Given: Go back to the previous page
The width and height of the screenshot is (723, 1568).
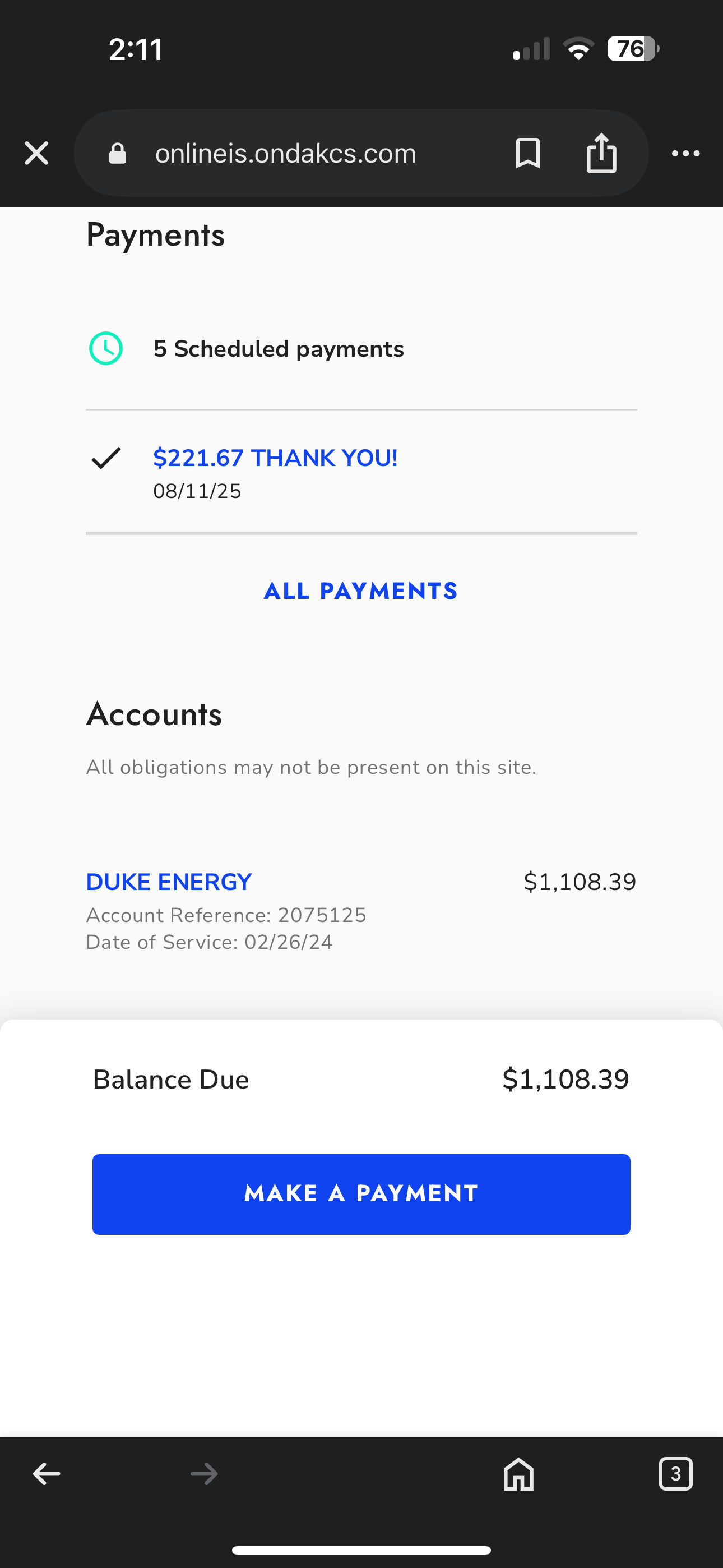Looking at the screenshot, I should click(47, 1474).
